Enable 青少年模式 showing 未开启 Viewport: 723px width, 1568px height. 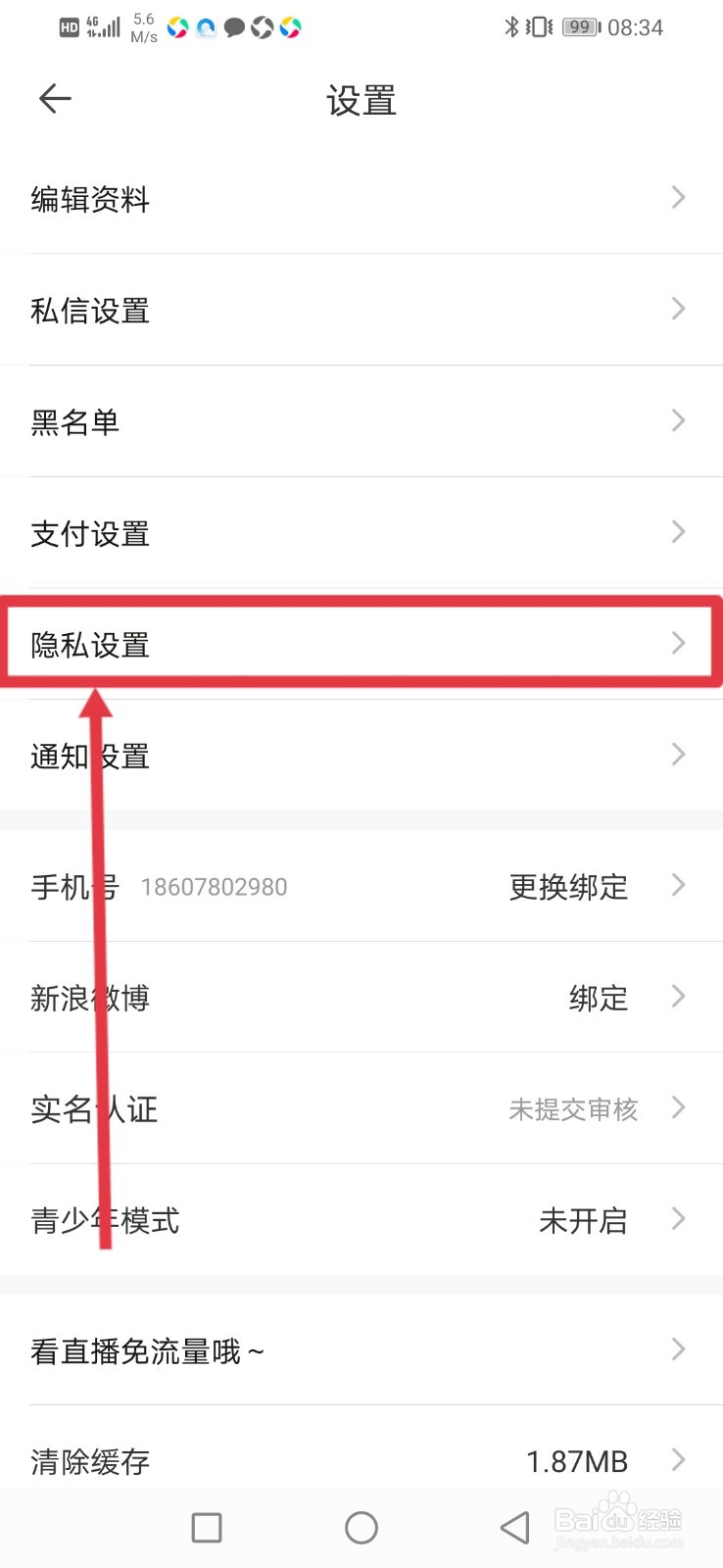(x=582, y=1220)
